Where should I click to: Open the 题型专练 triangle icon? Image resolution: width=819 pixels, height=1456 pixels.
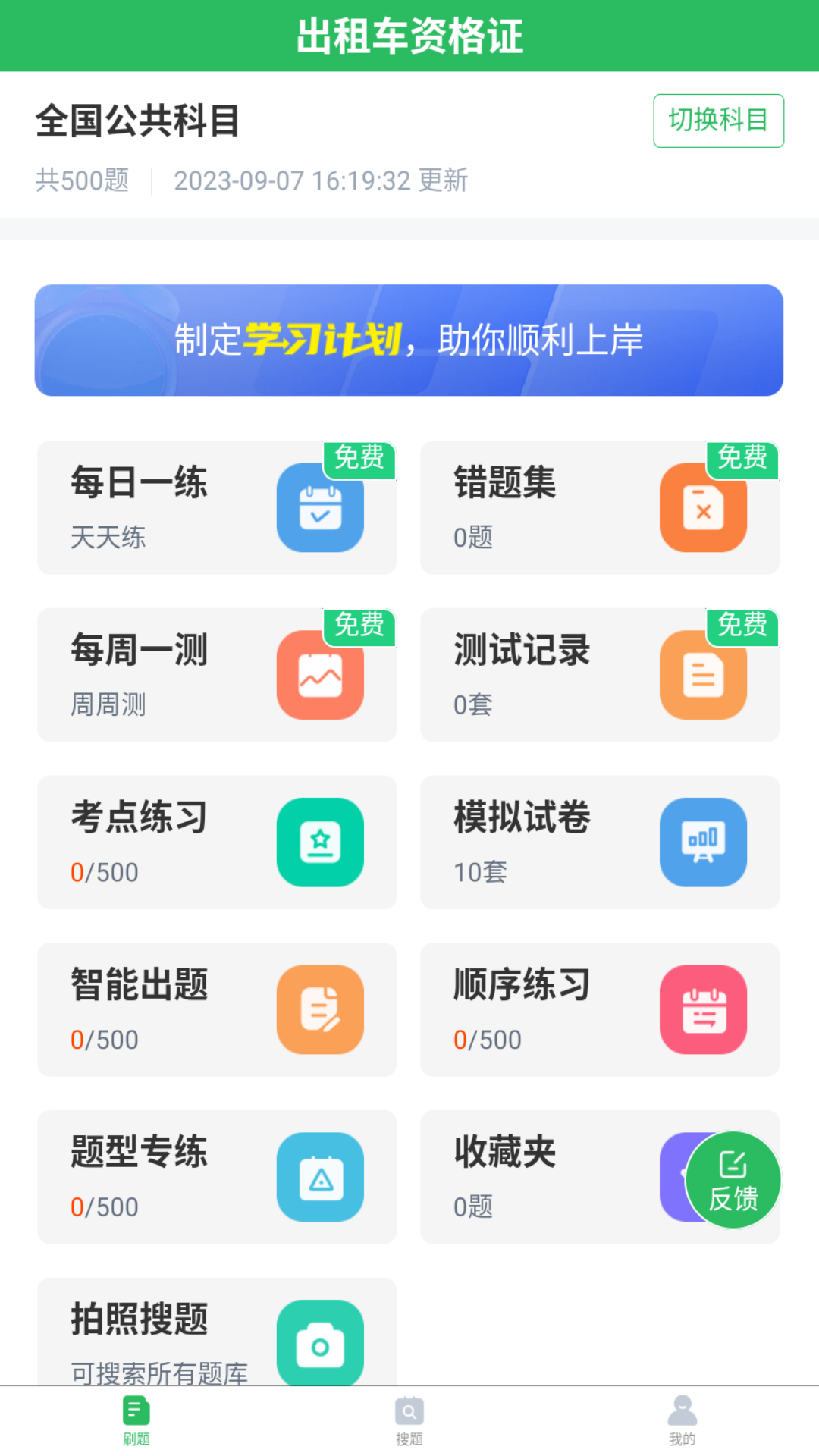pyautogui.click(x=320, y=1178)
